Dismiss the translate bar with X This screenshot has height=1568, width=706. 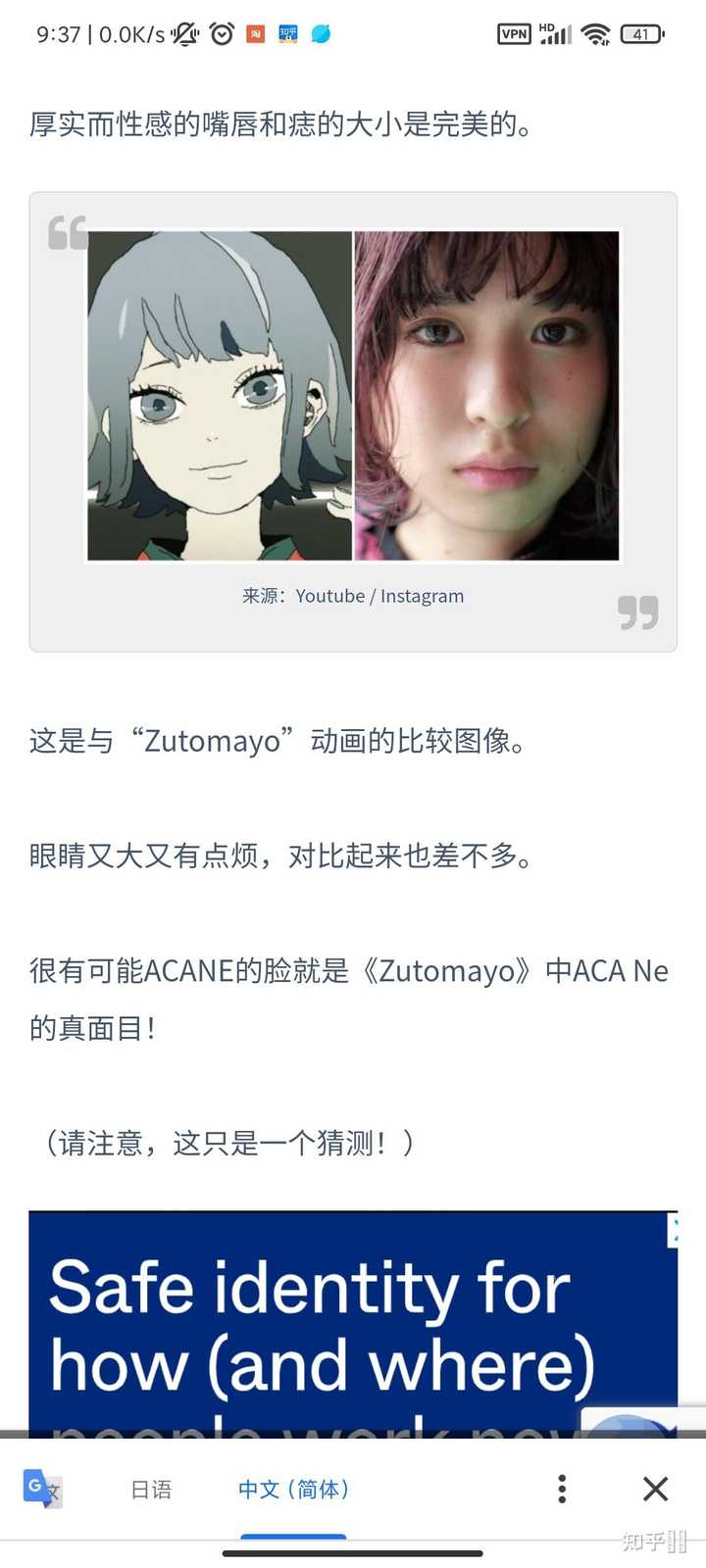click(655, 1488)
